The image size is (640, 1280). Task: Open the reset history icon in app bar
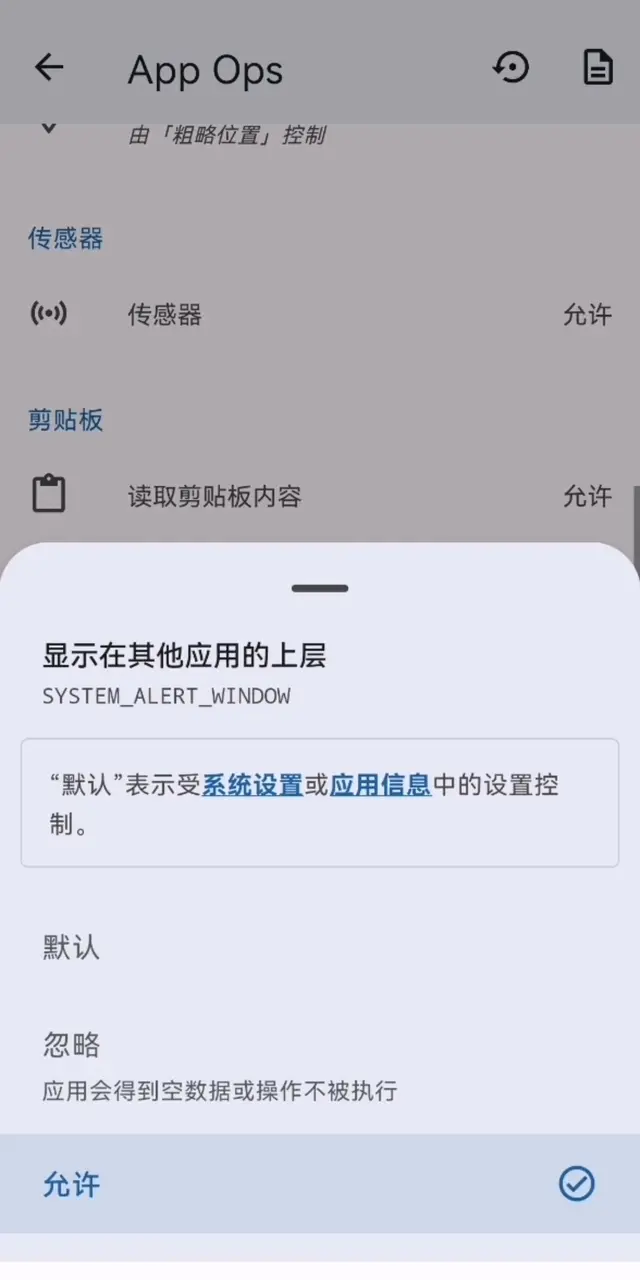pos(511,68)
